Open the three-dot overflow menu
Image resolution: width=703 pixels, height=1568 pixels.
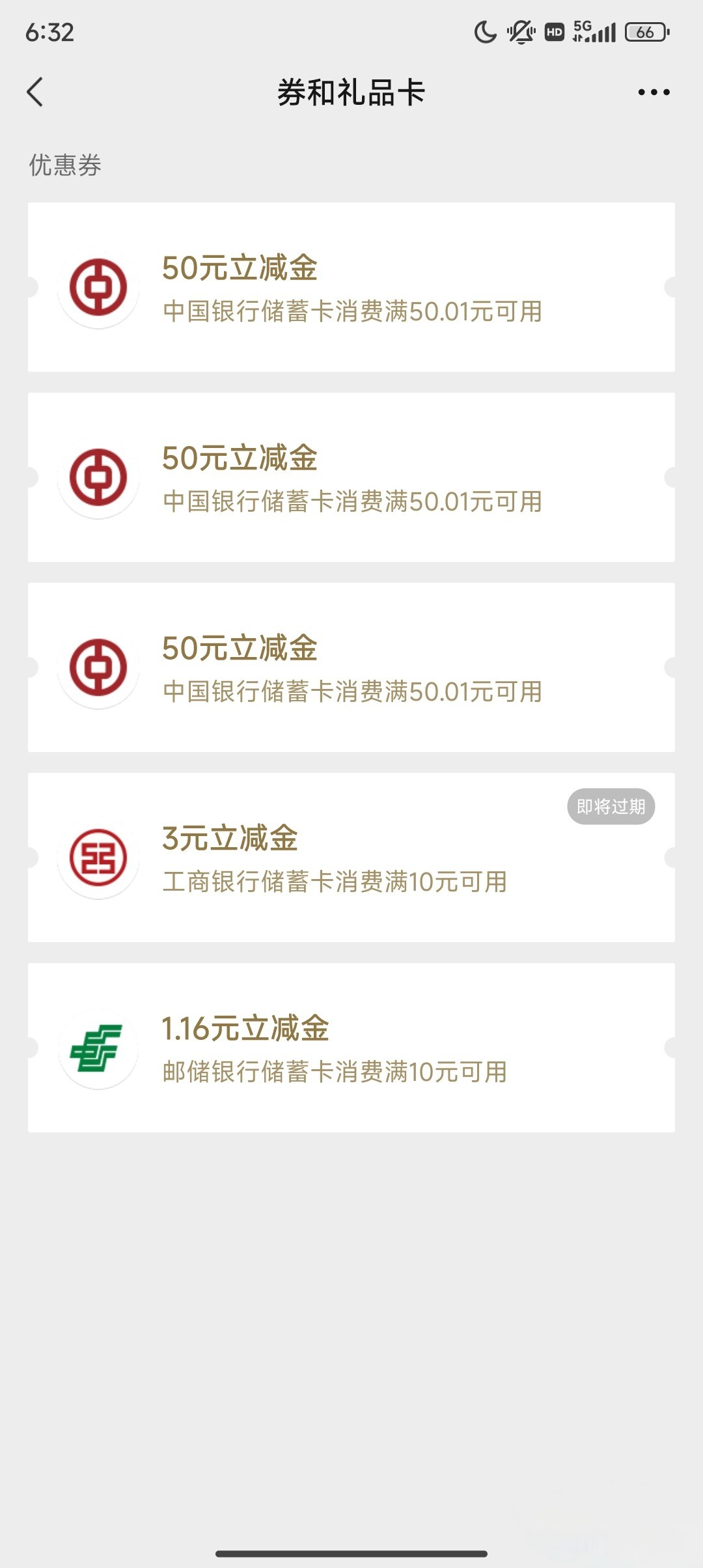tap(654, 92)
